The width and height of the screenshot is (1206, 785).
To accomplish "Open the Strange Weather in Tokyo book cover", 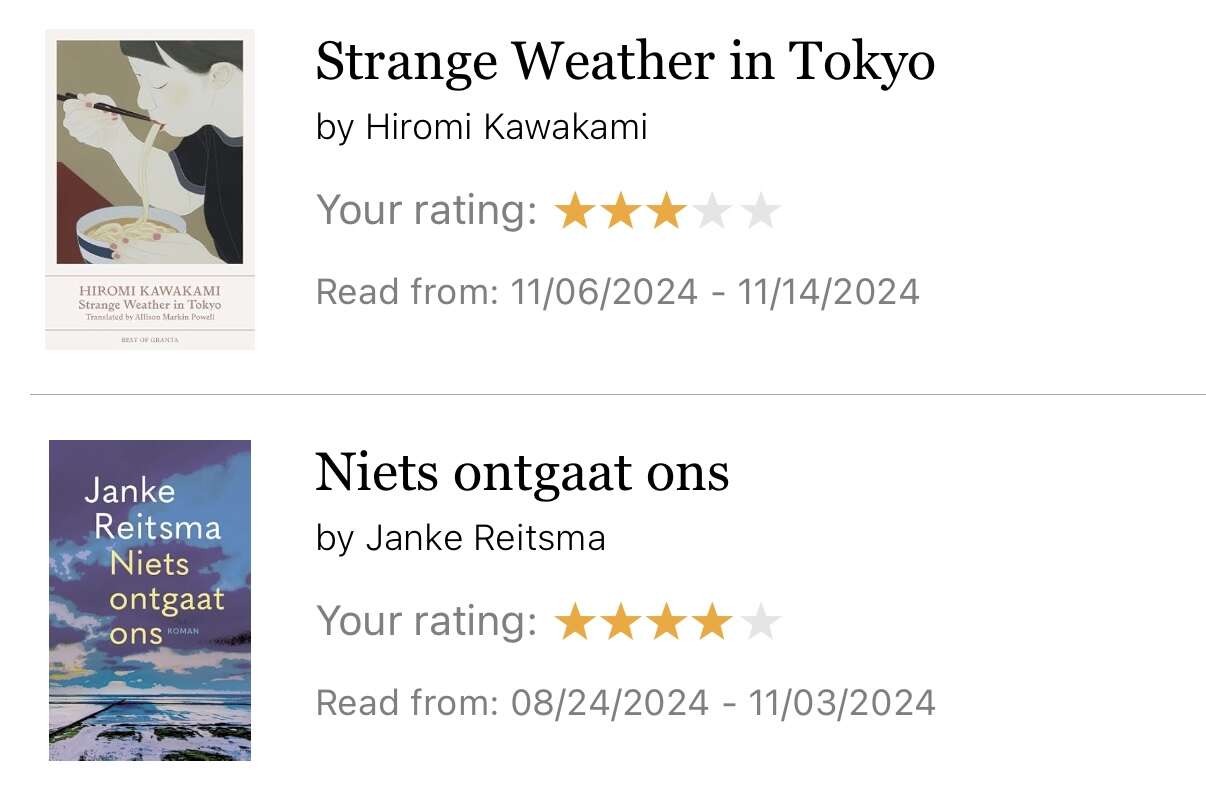I will coord(150,189).
